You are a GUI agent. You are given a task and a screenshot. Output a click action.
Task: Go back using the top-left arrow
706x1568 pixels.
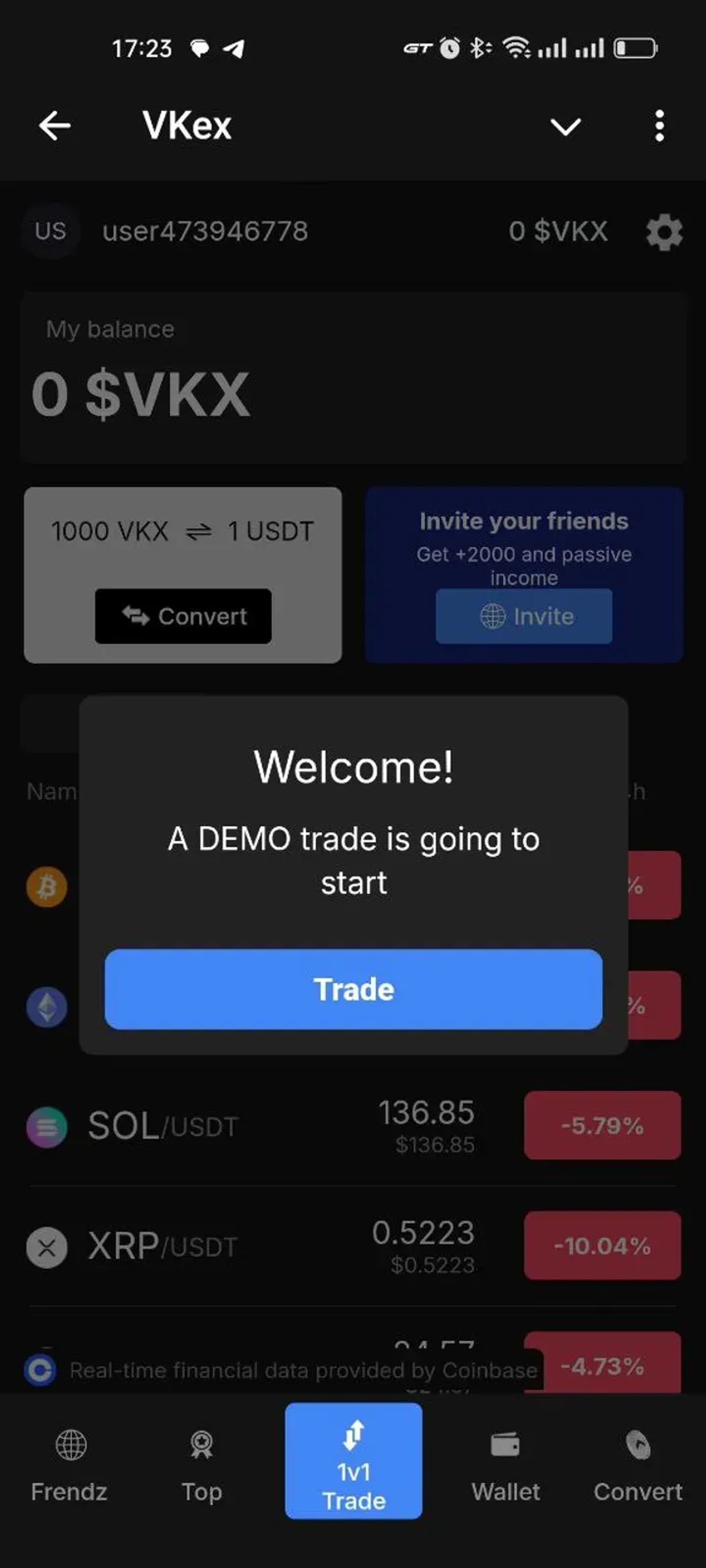pos(55,126)
